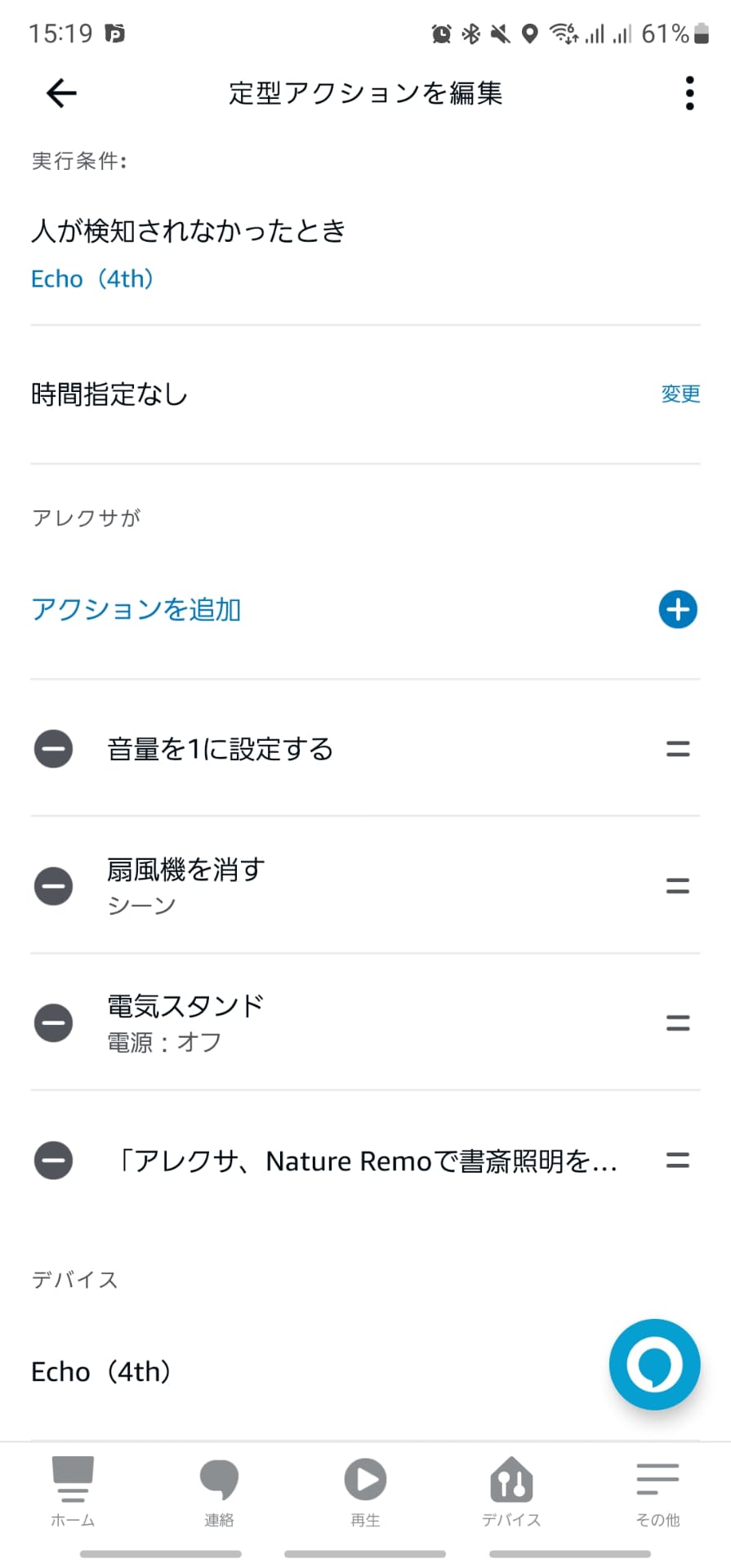Tap the plus icon to add an action
Screen dimensions: 731x1568
[677, 609]
